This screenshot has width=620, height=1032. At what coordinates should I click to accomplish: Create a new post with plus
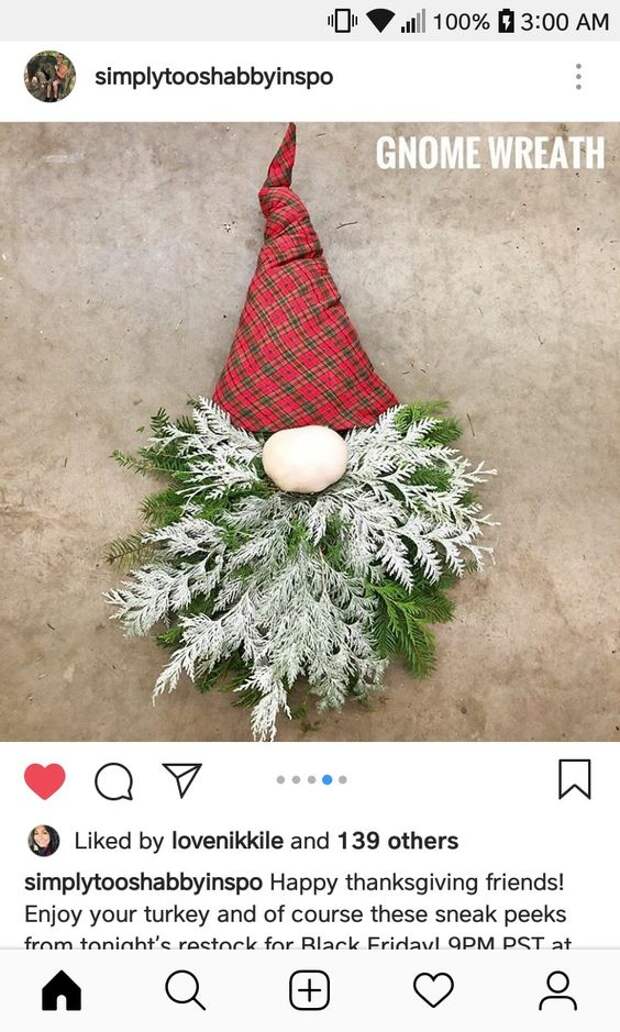310,991
